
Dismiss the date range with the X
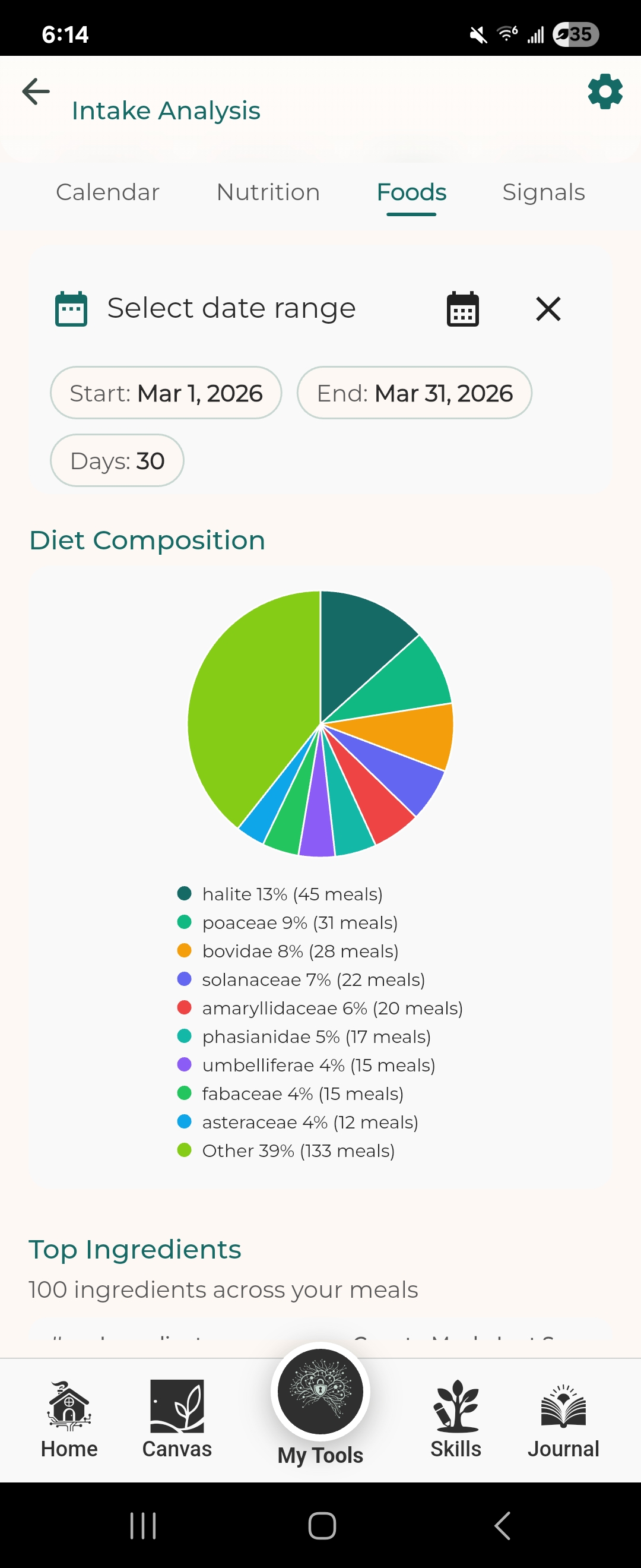tap(548, 309)
